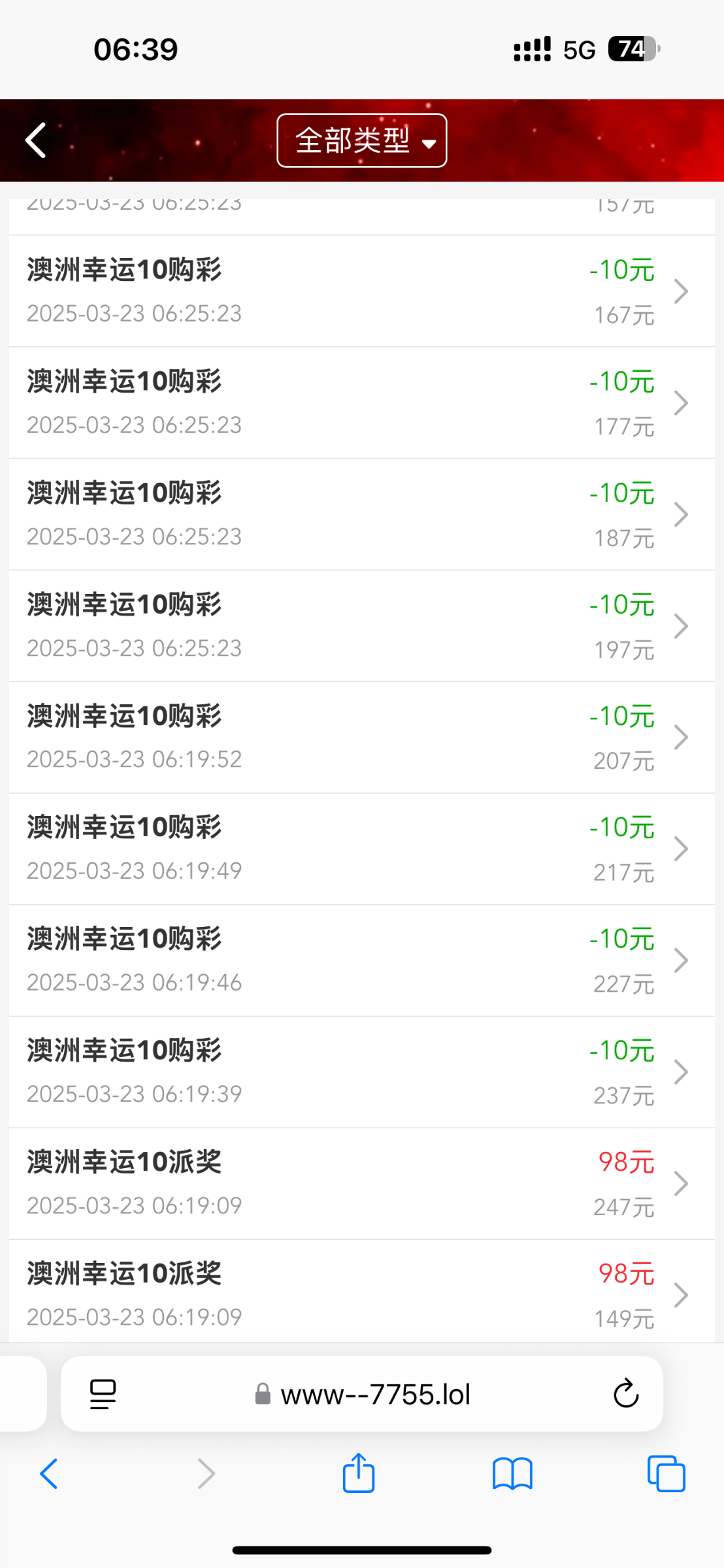Tap the browser address bar www--7755.lol
Screen dimensions: 724x1568
click(363, 1395)
